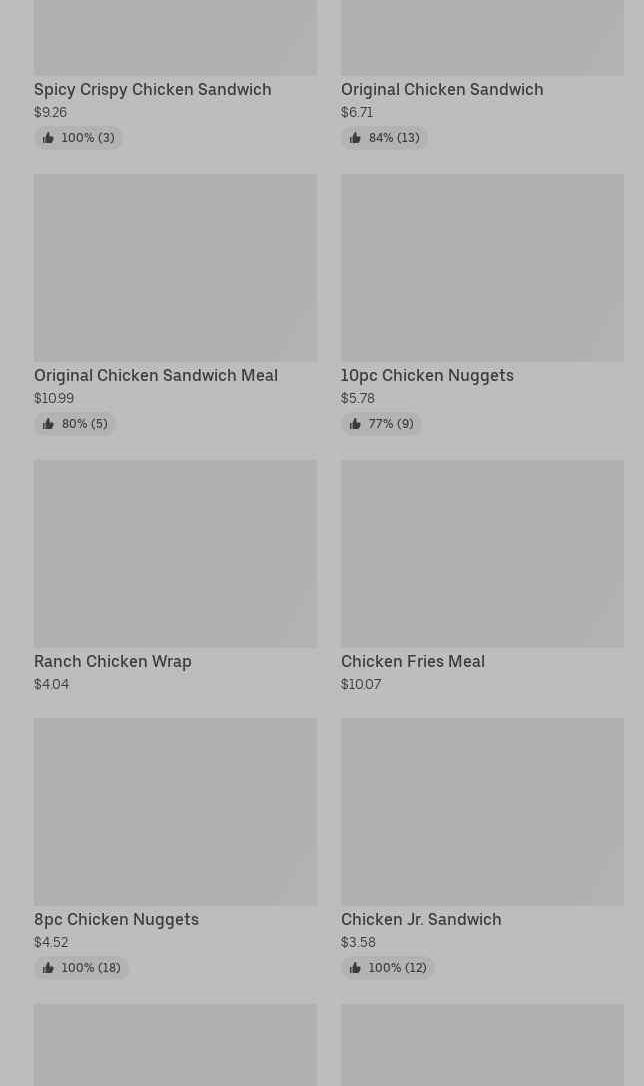The image size is (644, 1086).
Task: Open the Chicken Jr. Sandwich item
Action: 482,848
